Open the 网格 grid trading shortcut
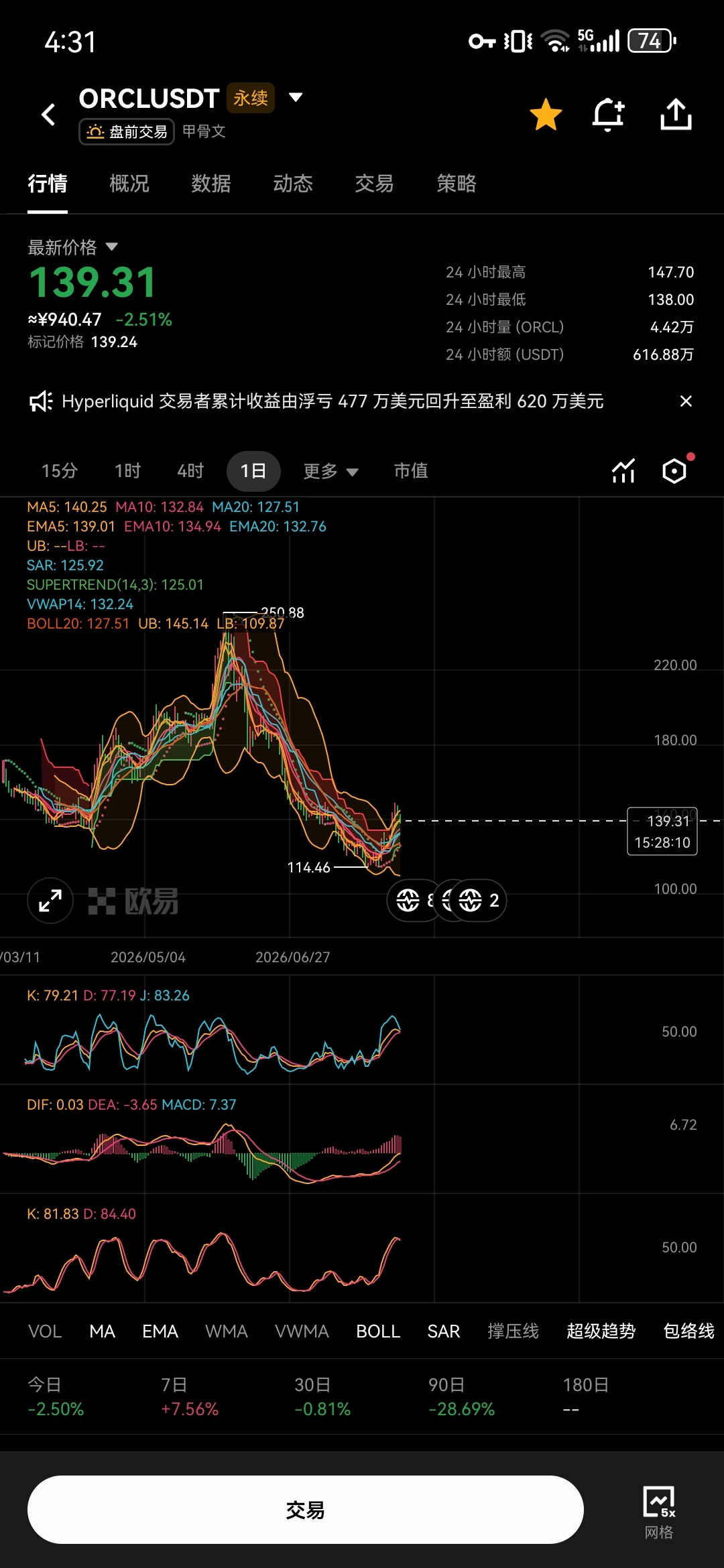724x1568 pixels. (x=659, y=1512)
